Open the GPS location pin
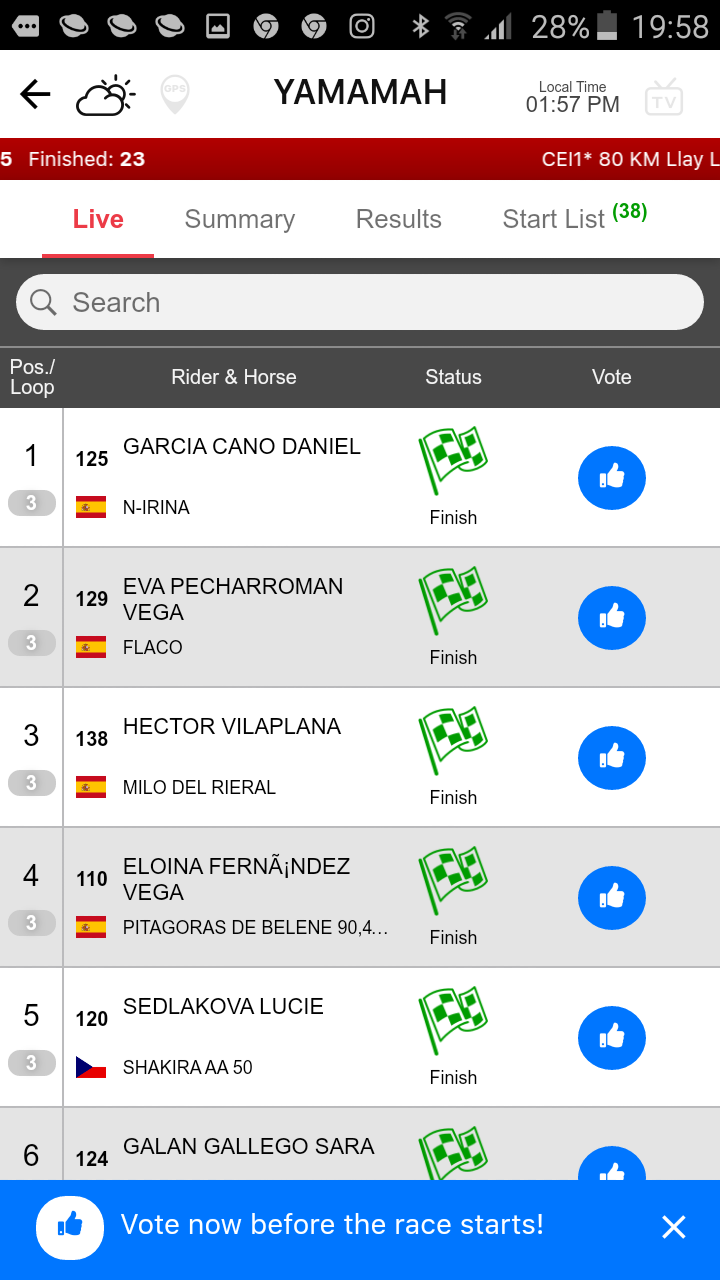Image resolution: width=720 pixels, height=1280 pixels. tap(175, 94)
